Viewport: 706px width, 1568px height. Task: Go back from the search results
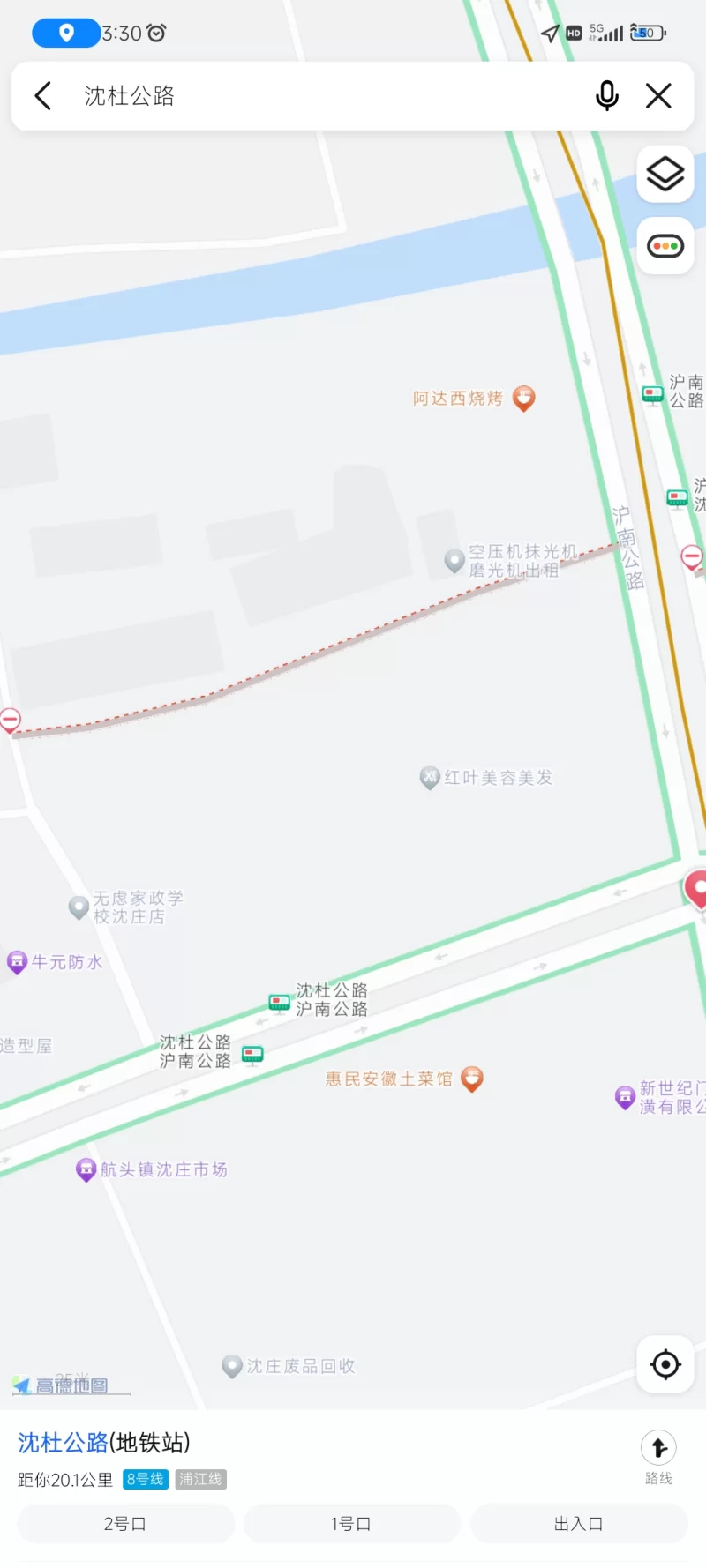42,95
